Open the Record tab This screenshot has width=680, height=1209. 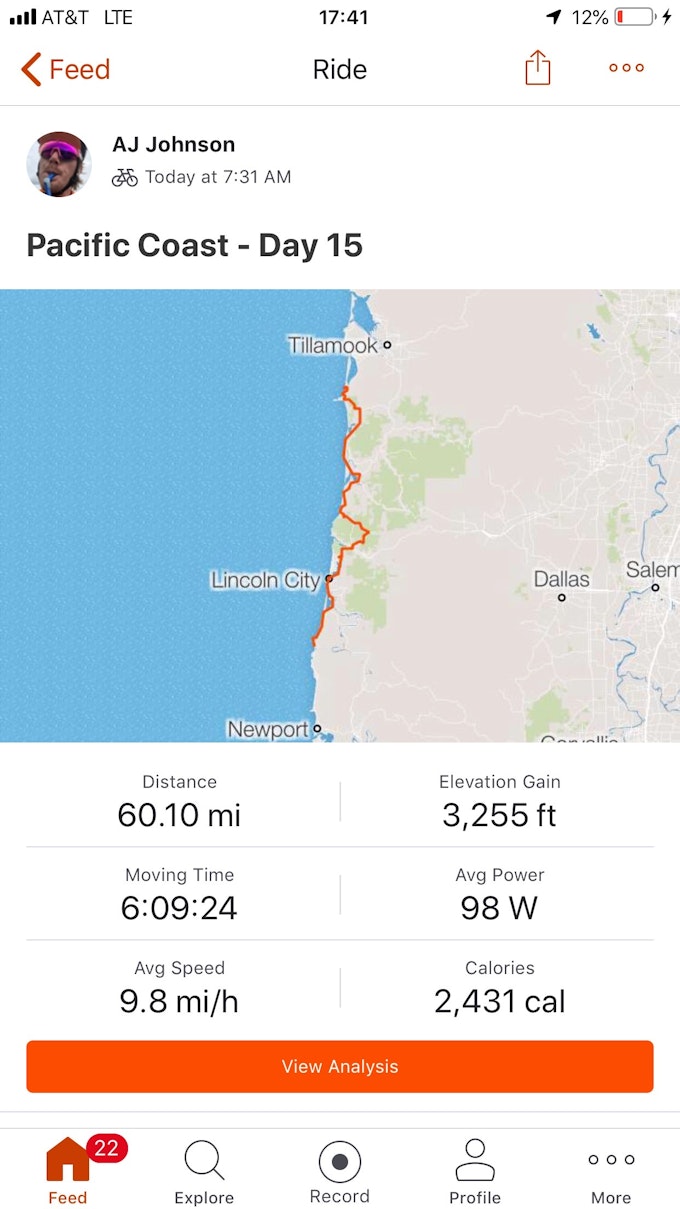[x=340, y=1172]
